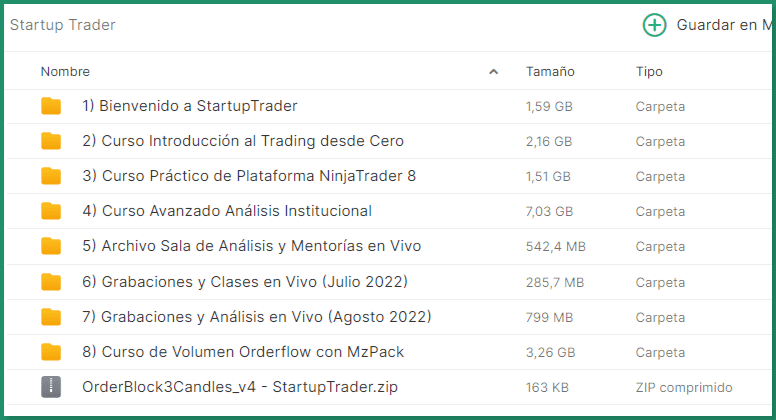Open Curso Práctico de Plataforma NinjaTrader 8
Image resolution: width=776 pixels, height=420 pixels.
(x=248, y=176)
